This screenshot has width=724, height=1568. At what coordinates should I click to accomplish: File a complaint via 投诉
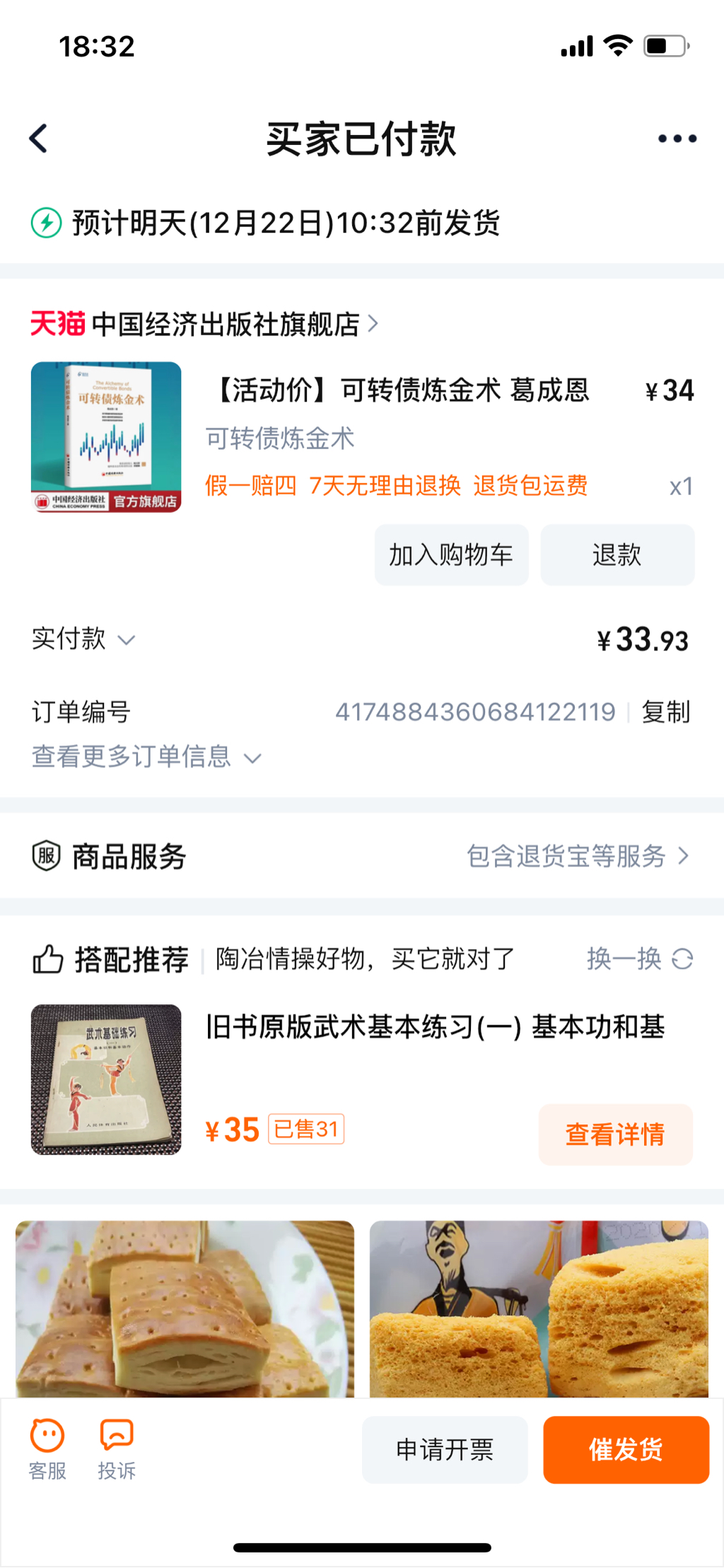[x=117, y=1449]
